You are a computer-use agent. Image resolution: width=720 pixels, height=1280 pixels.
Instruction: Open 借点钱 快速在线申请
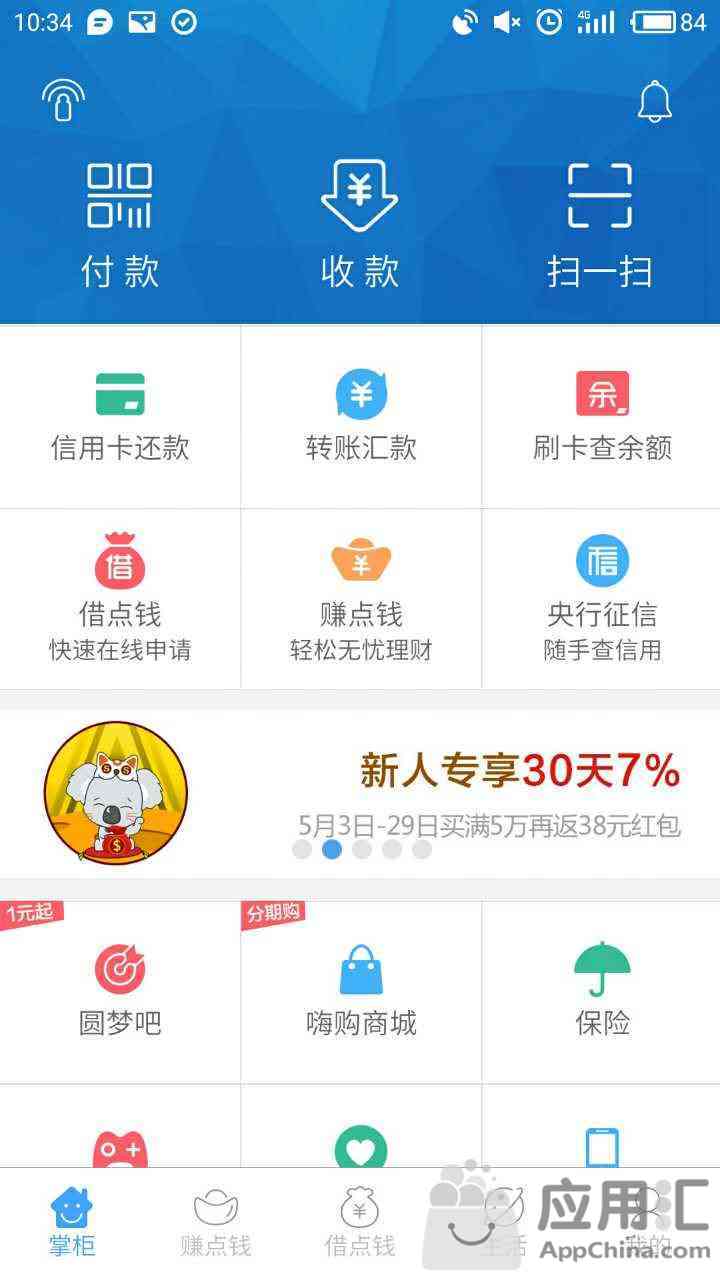120,598
